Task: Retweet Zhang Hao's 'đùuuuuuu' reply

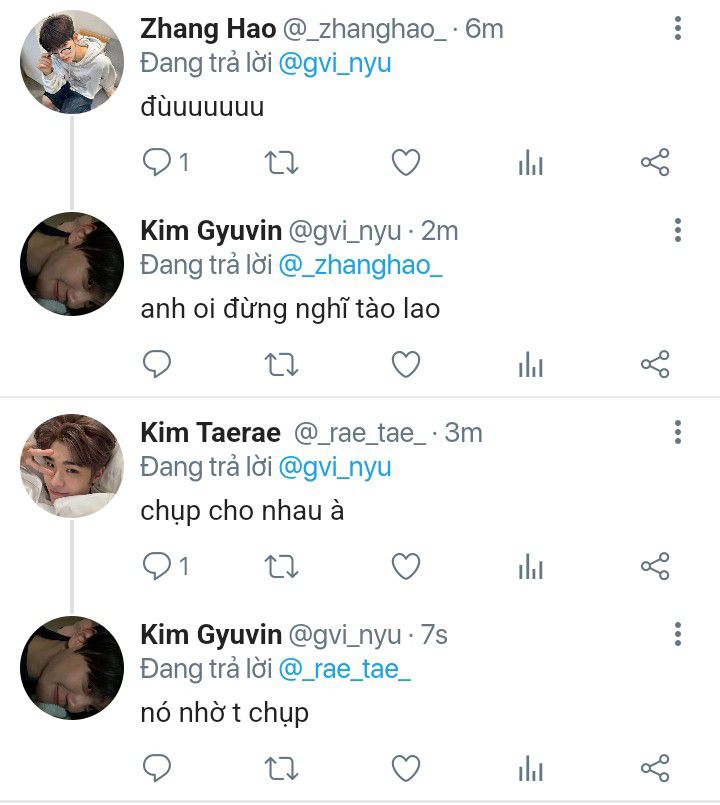Action: tap(281, 163)
